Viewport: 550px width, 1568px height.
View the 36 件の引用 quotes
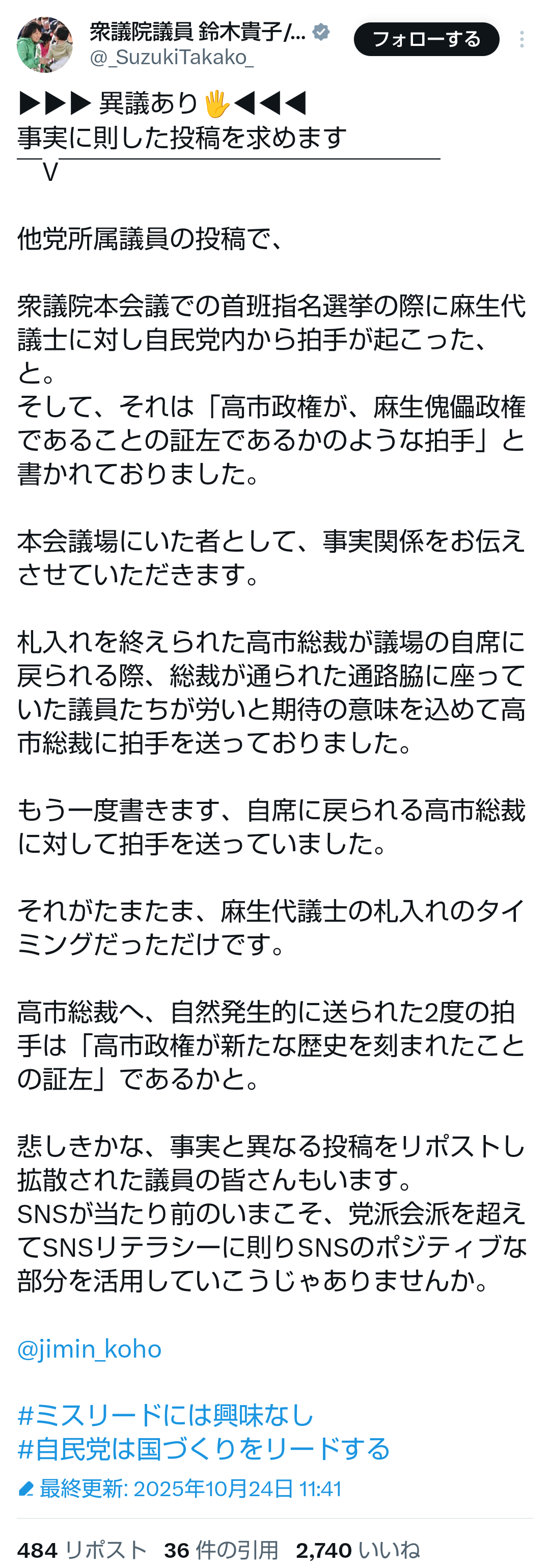click(x=221, y=1550)
